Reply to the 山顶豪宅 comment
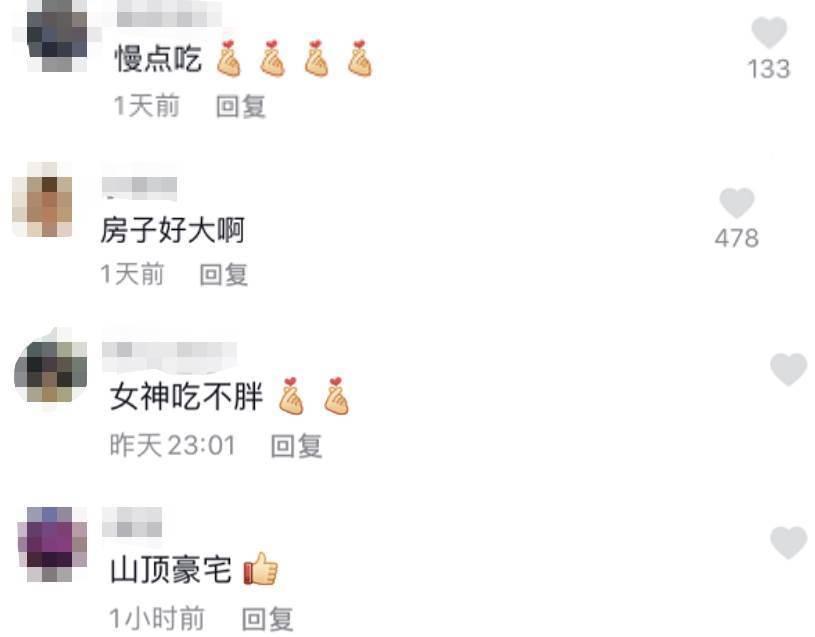Screen dimensions: 815x637 click(268, 619)
